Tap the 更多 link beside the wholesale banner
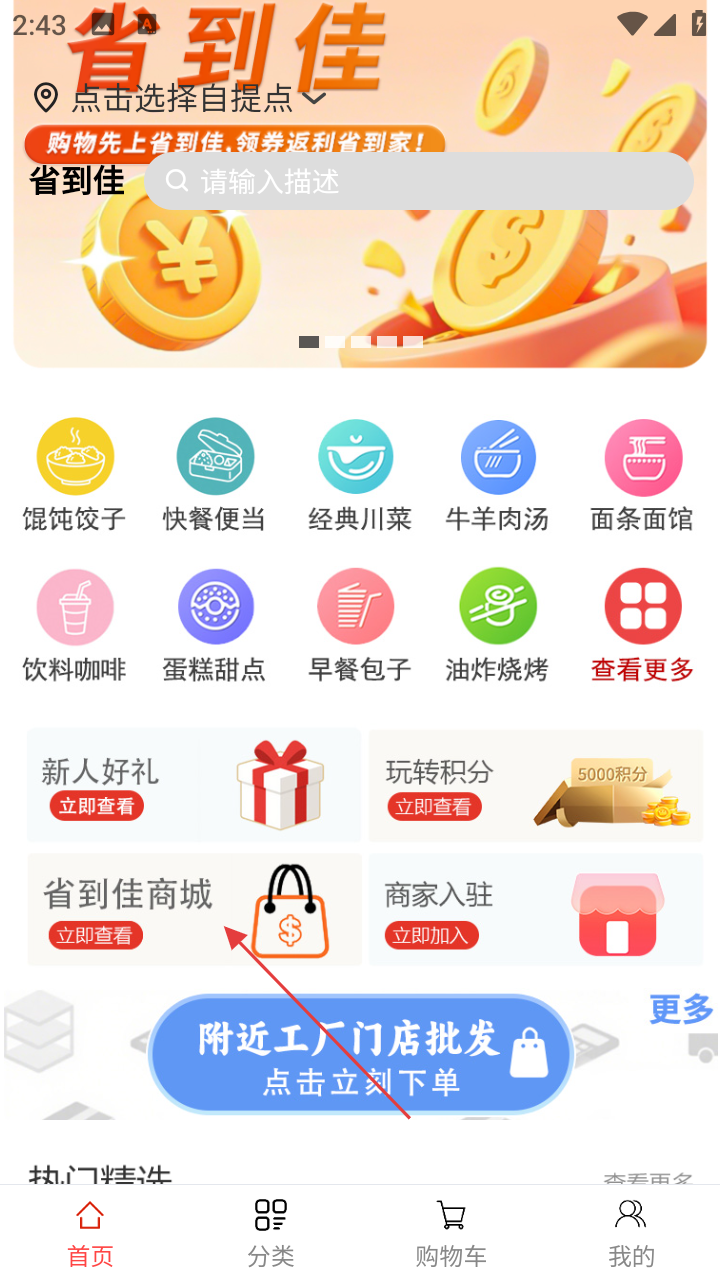Image resolution: width=720 pixels, height=1280 pixels. tap(681, 1010)
